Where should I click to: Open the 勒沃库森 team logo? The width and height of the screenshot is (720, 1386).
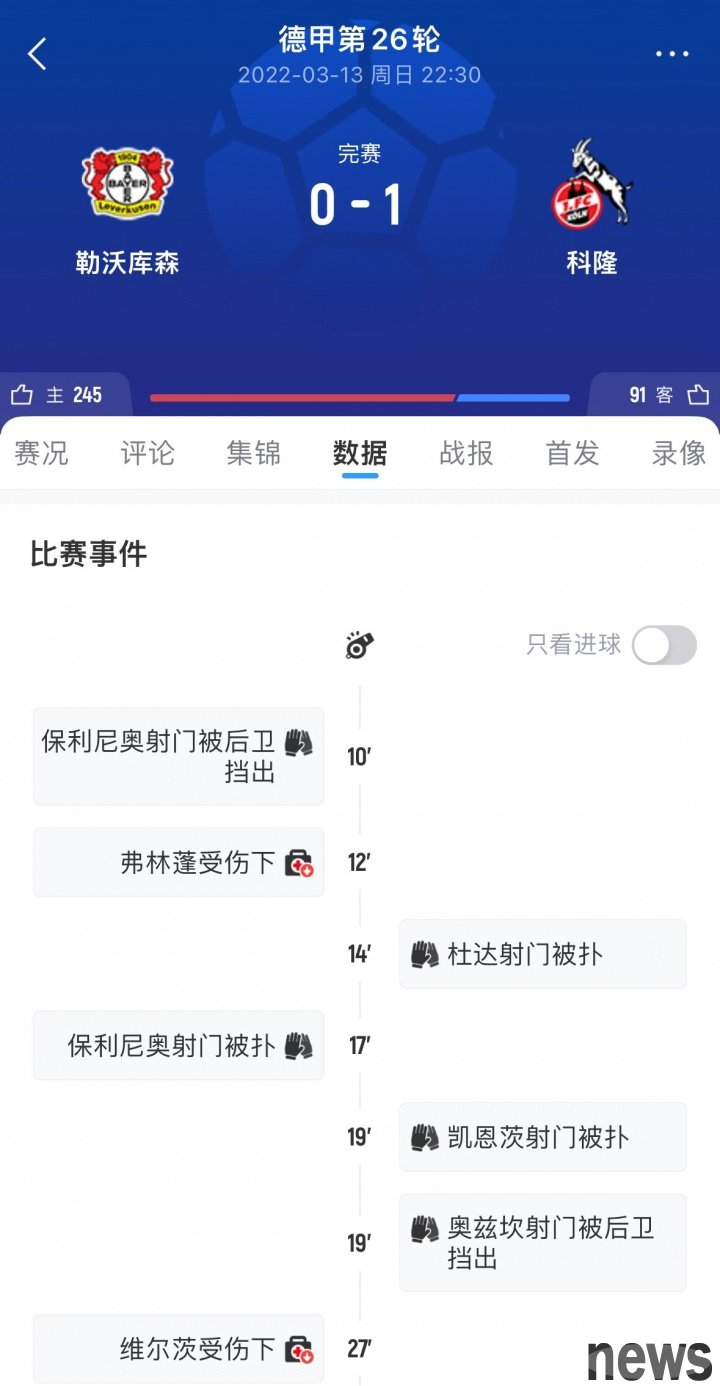[x=127, y=182]
